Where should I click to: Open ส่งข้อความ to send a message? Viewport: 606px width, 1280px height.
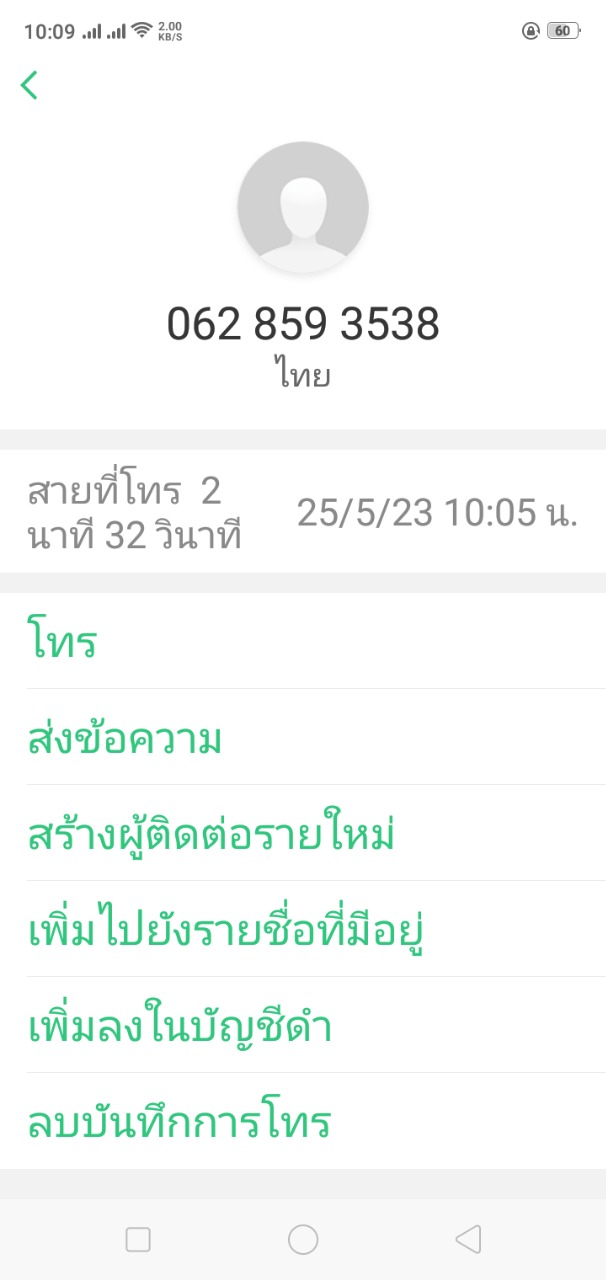point(124,738)
